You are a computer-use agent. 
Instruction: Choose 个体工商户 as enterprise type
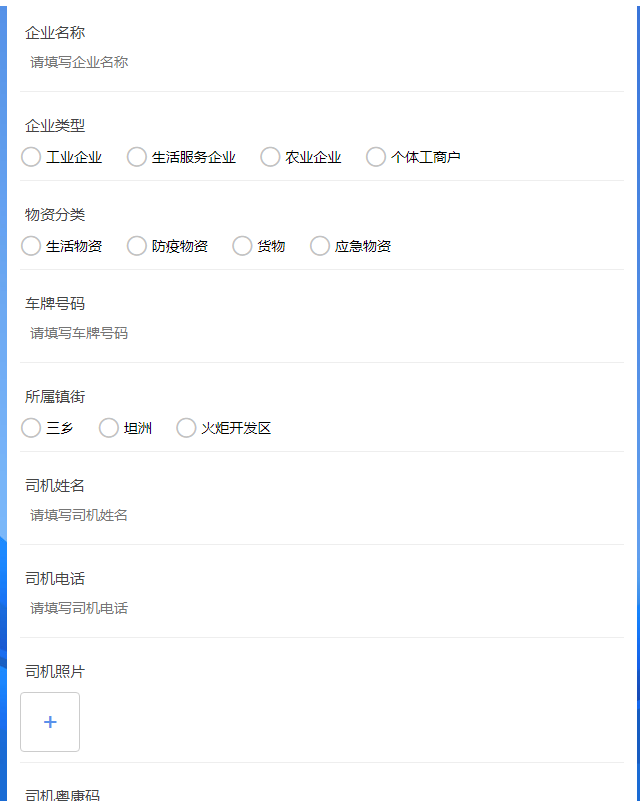[x=376, y=157]
